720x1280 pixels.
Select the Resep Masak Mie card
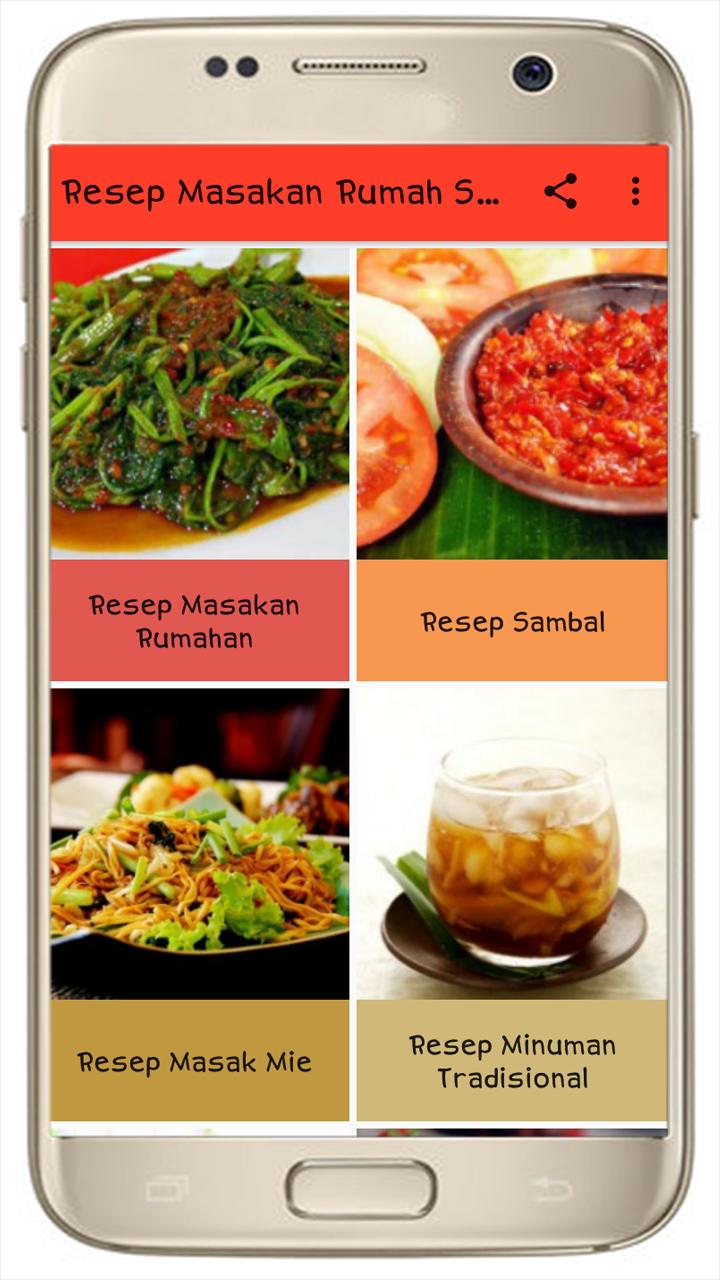click(x=200, y=905)
